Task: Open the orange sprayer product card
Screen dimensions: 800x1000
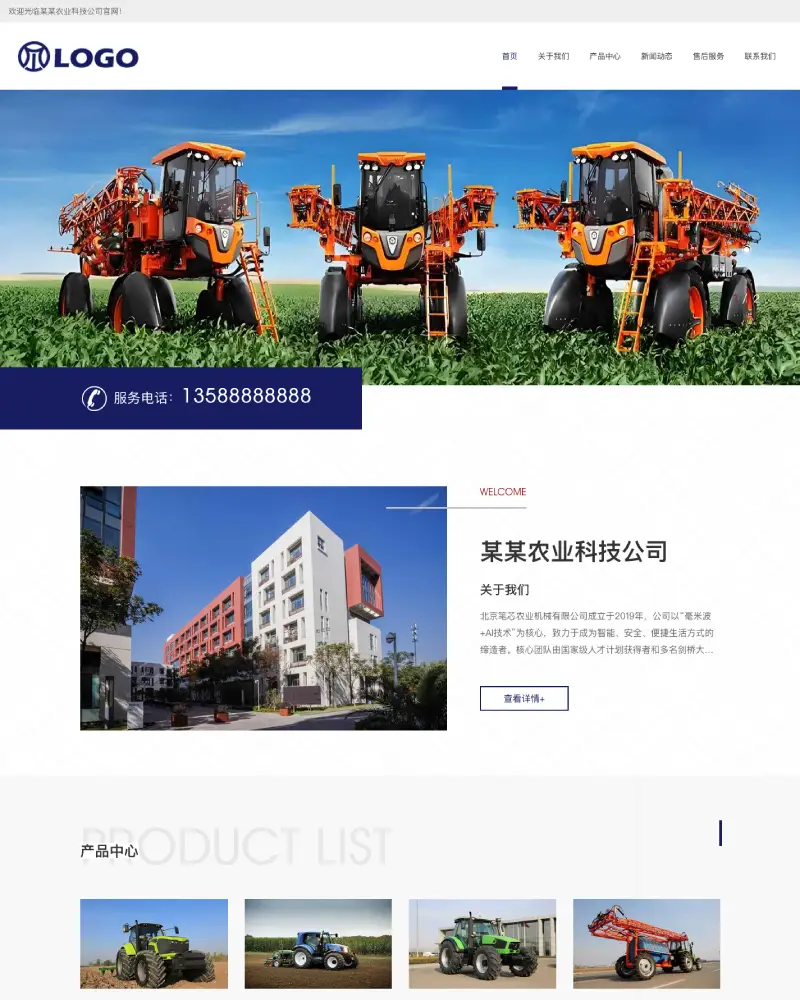Action: point(646,943)
